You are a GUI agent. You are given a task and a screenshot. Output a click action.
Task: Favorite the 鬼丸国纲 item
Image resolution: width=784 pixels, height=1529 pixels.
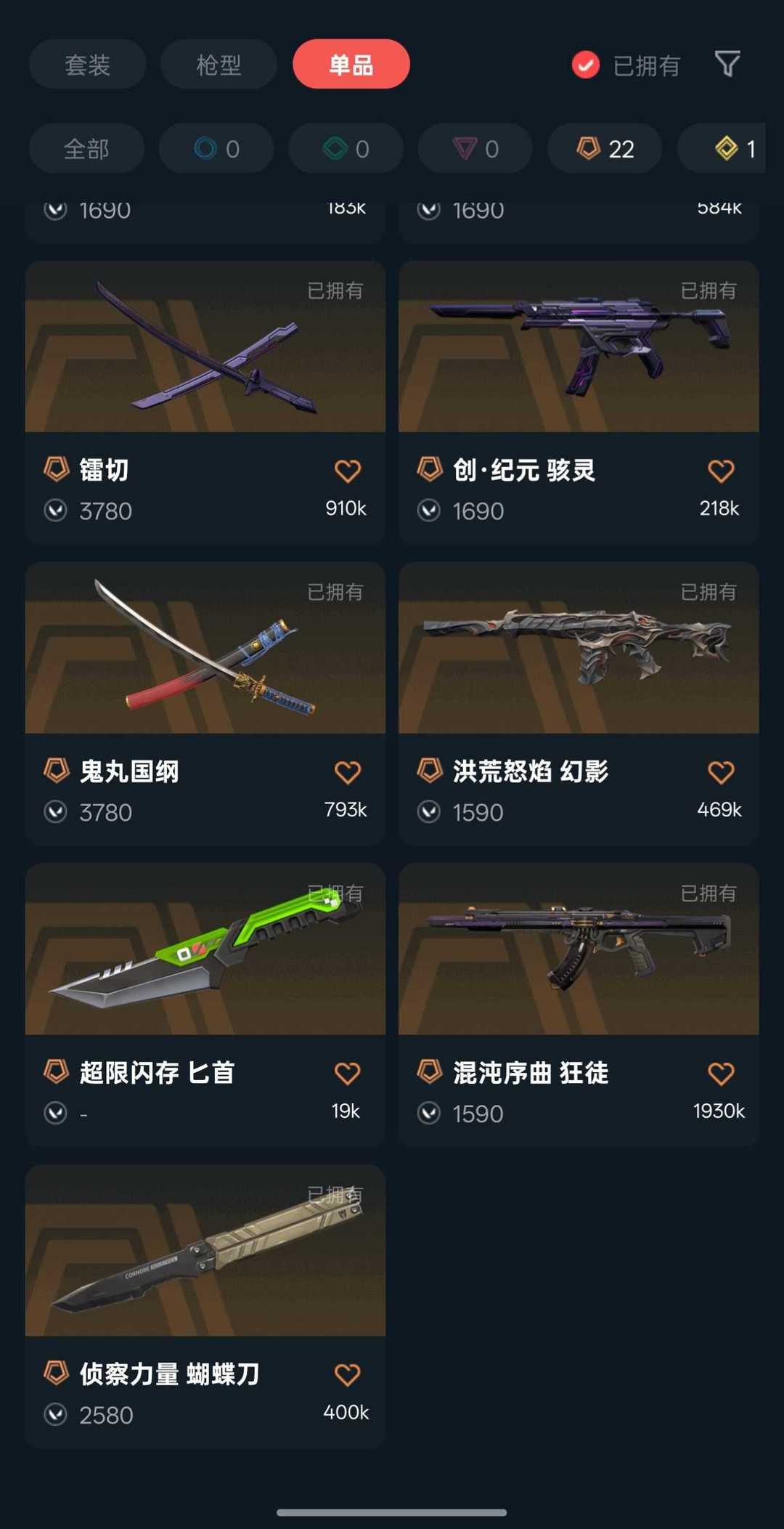point(347,772)
